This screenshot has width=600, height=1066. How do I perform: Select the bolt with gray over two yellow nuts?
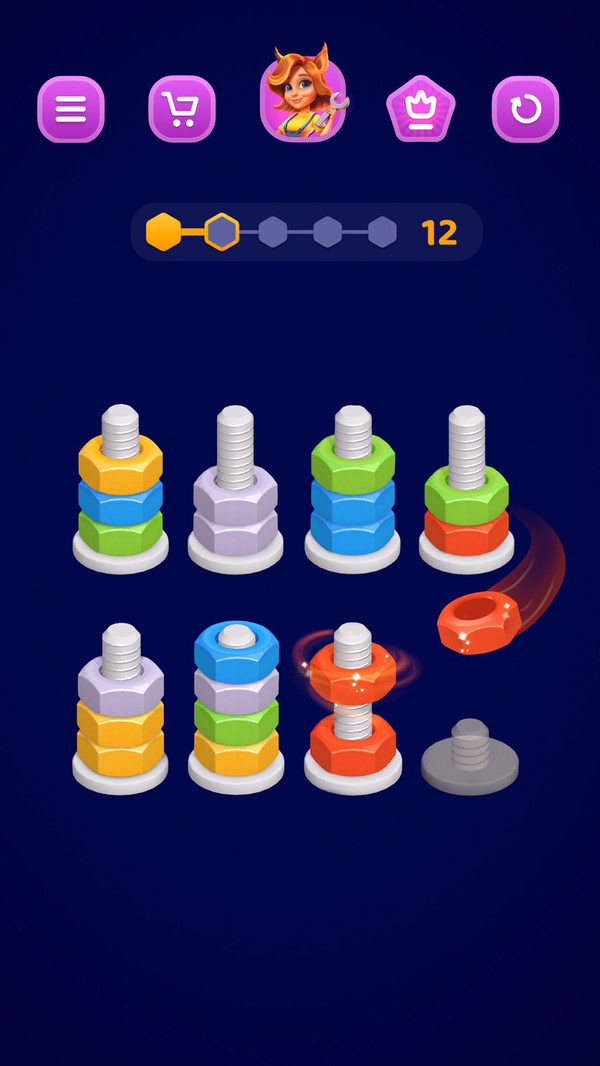[120, 709]
